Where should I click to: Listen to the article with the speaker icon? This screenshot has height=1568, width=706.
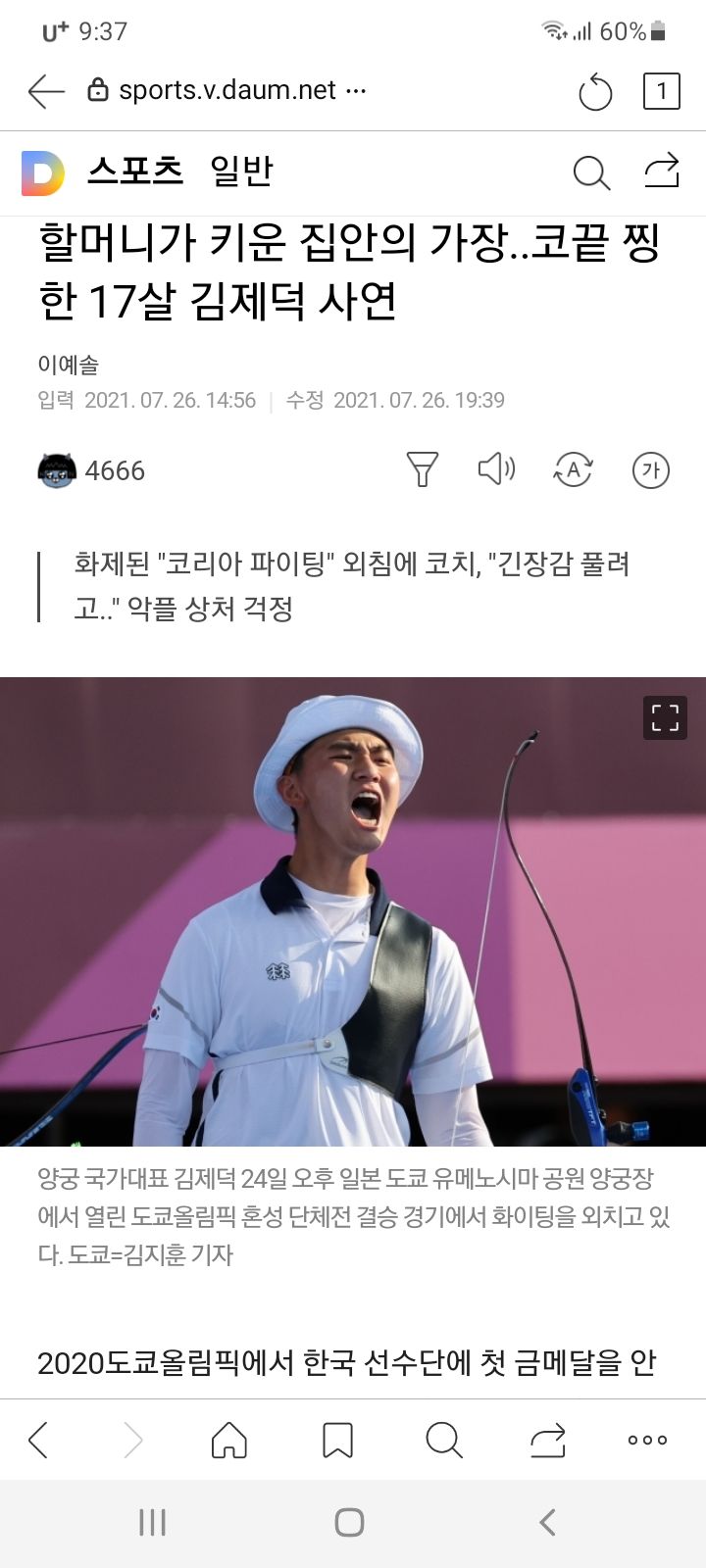pyautogui.click(x=496, y=469)
